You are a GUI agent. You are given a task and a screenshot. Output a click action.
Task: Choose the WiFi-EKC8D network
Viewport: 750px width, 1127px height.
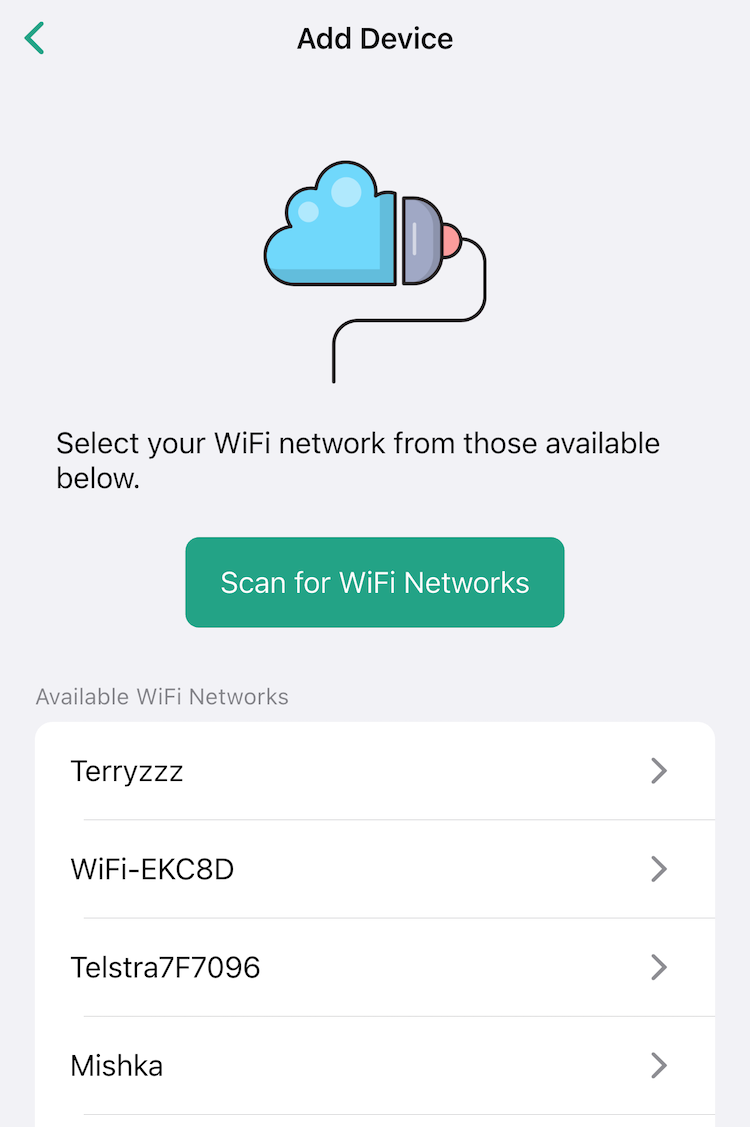(375, 869)
